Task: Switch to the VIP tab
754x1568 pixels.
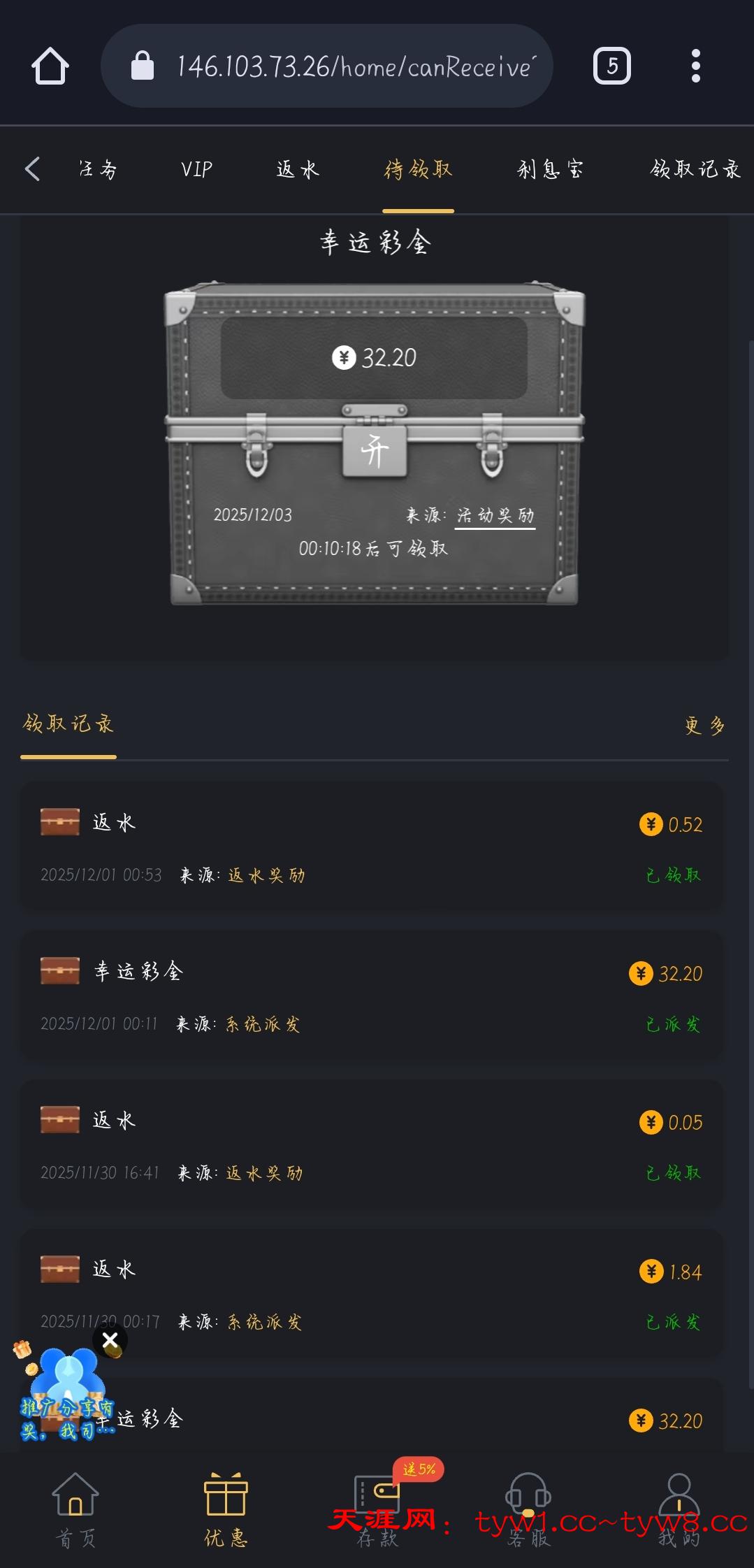Action: pyautogui.click(x=196, y=169)
